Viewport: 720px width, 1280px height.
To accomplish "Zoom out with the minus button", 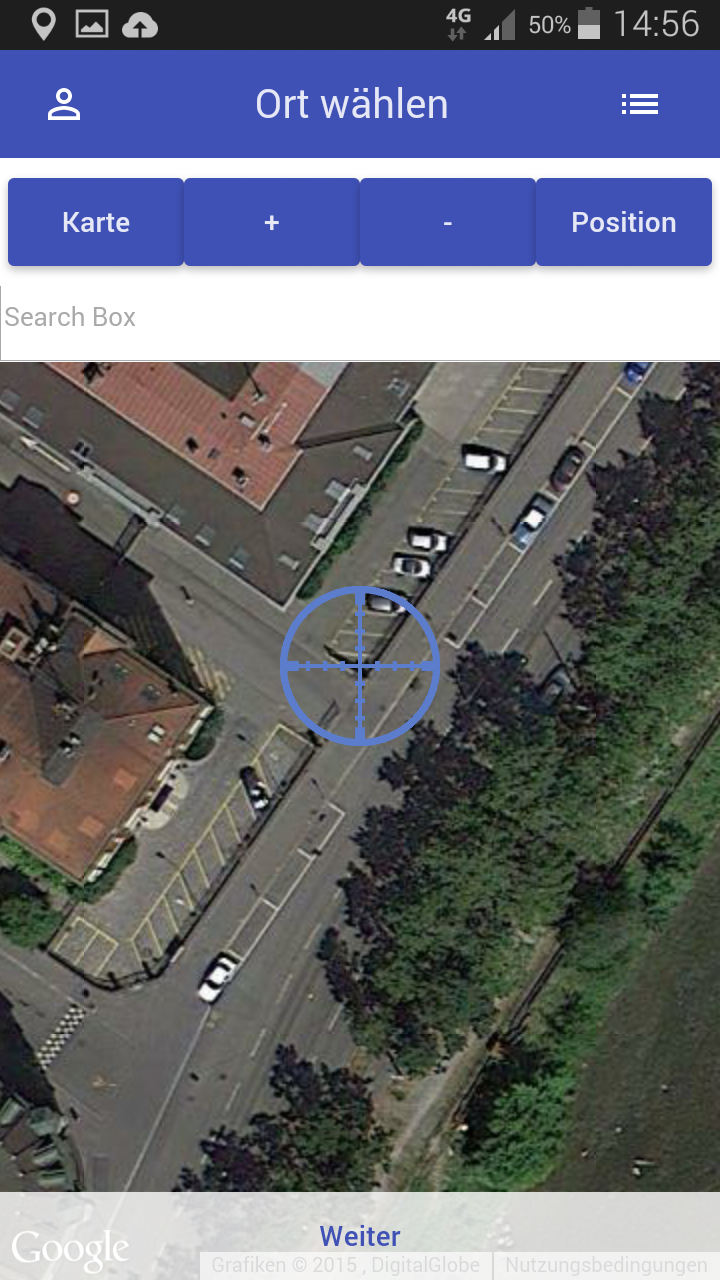I will (x=448, y=222).
